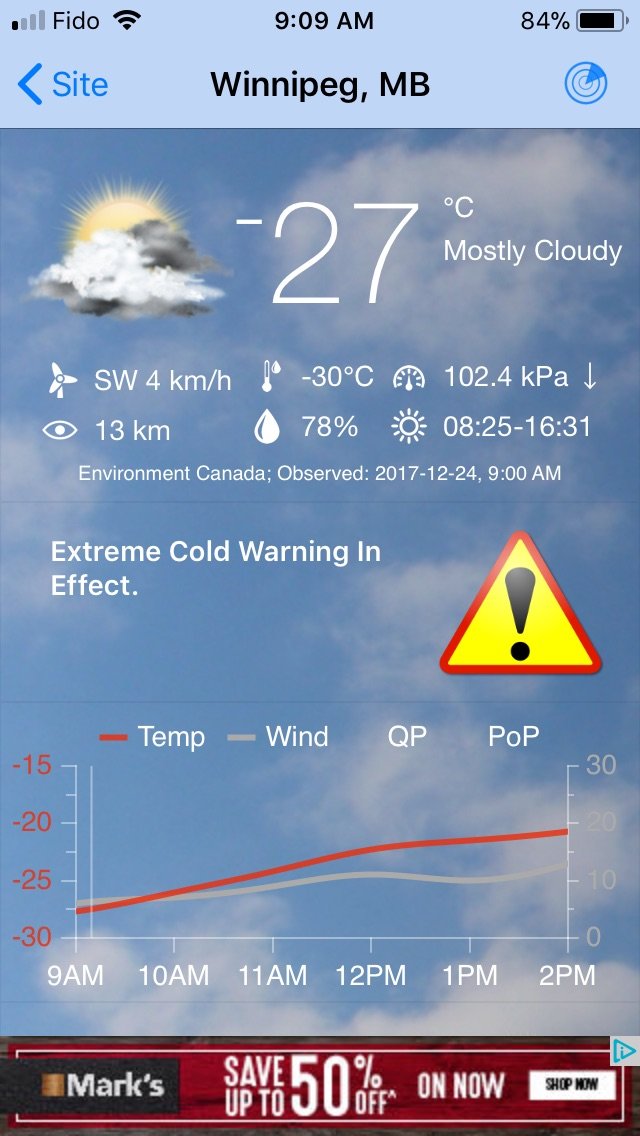Show QP series on the chart
The width and height of the screenshot is (640, 1136).
[407, 737]
